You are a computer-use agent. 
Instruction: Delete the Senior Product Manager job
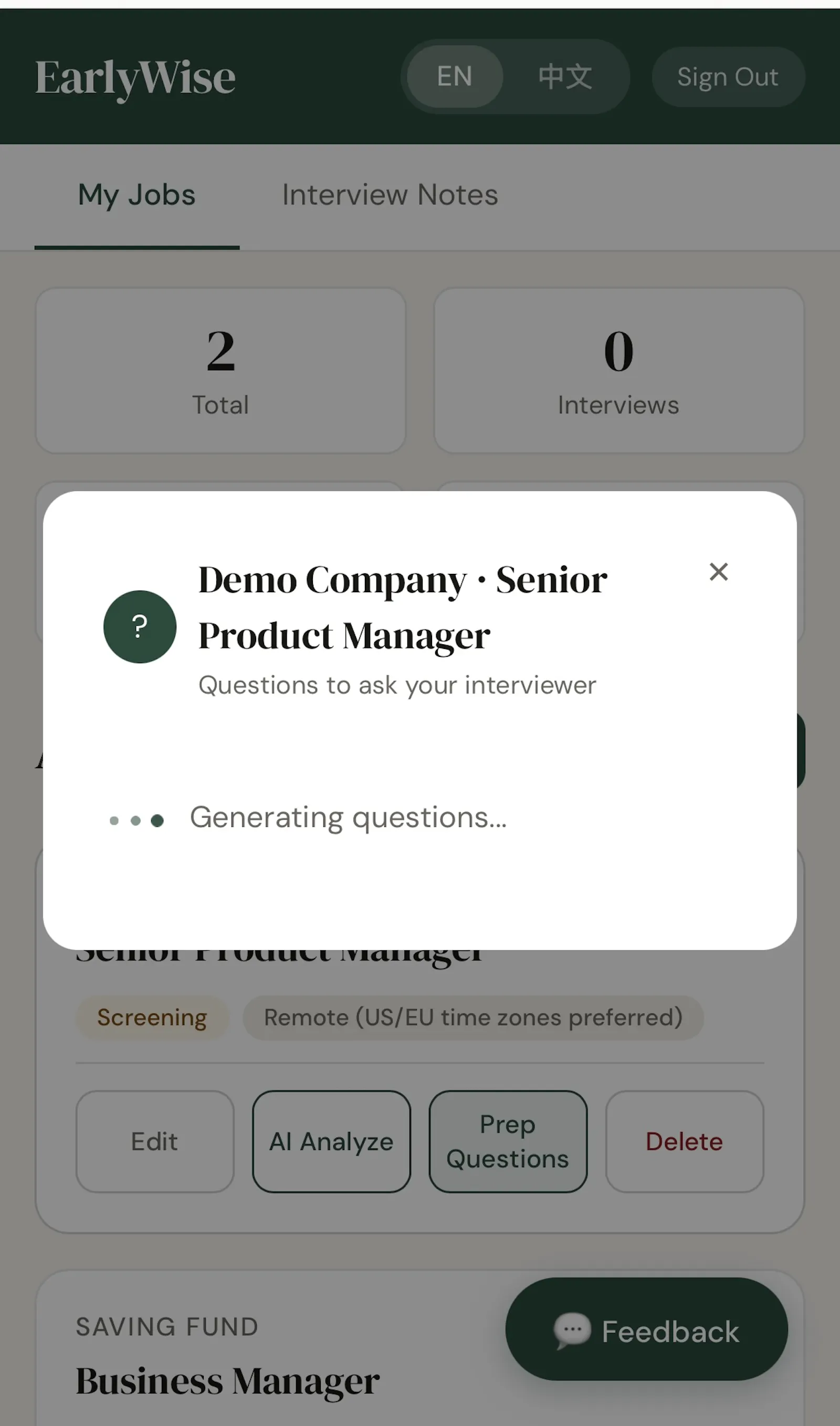[x=685, y=1141]
